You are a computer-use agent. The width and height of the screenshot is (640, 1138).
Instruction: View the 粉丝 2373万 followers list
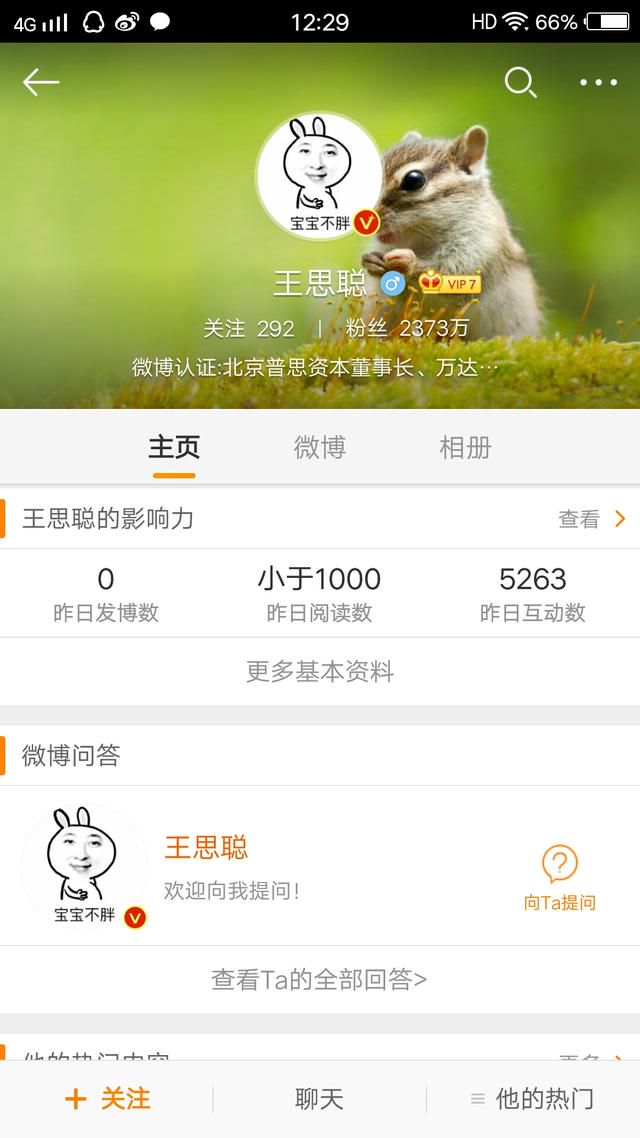tap(407, 329)
